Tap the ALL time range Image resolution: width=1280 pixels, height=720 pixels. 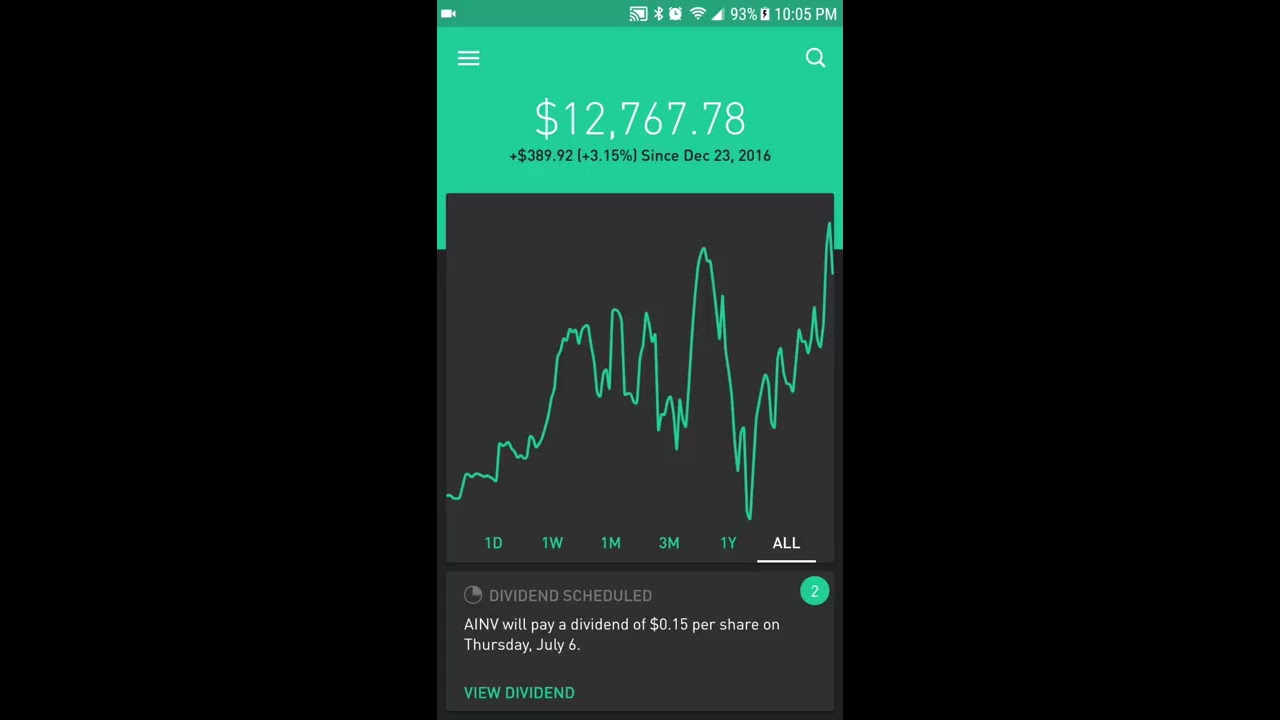pos(786,543)
